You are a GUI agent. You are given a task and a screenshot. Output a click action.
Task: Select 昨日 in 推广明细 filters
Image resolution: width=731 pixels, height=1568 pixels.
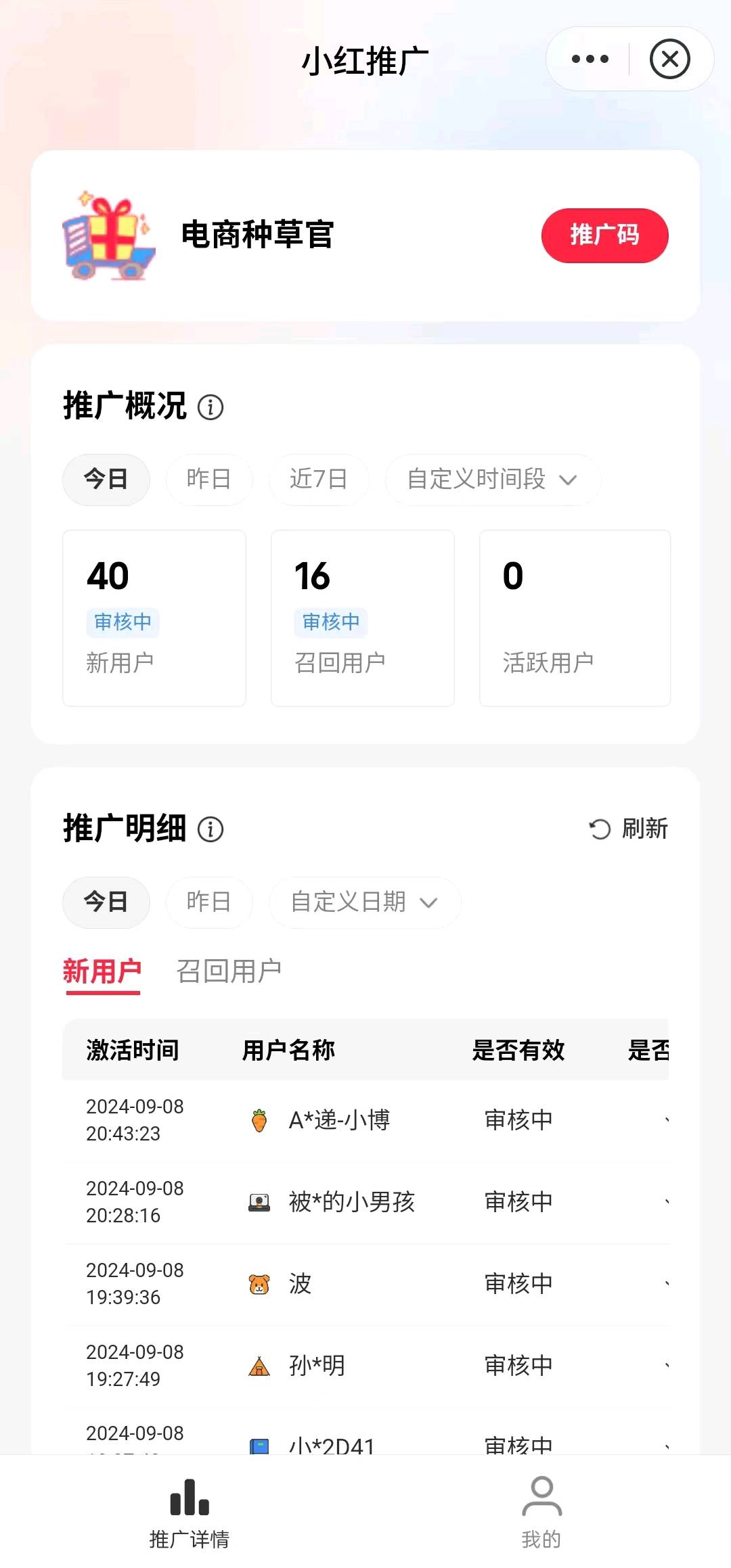point(209,902)
